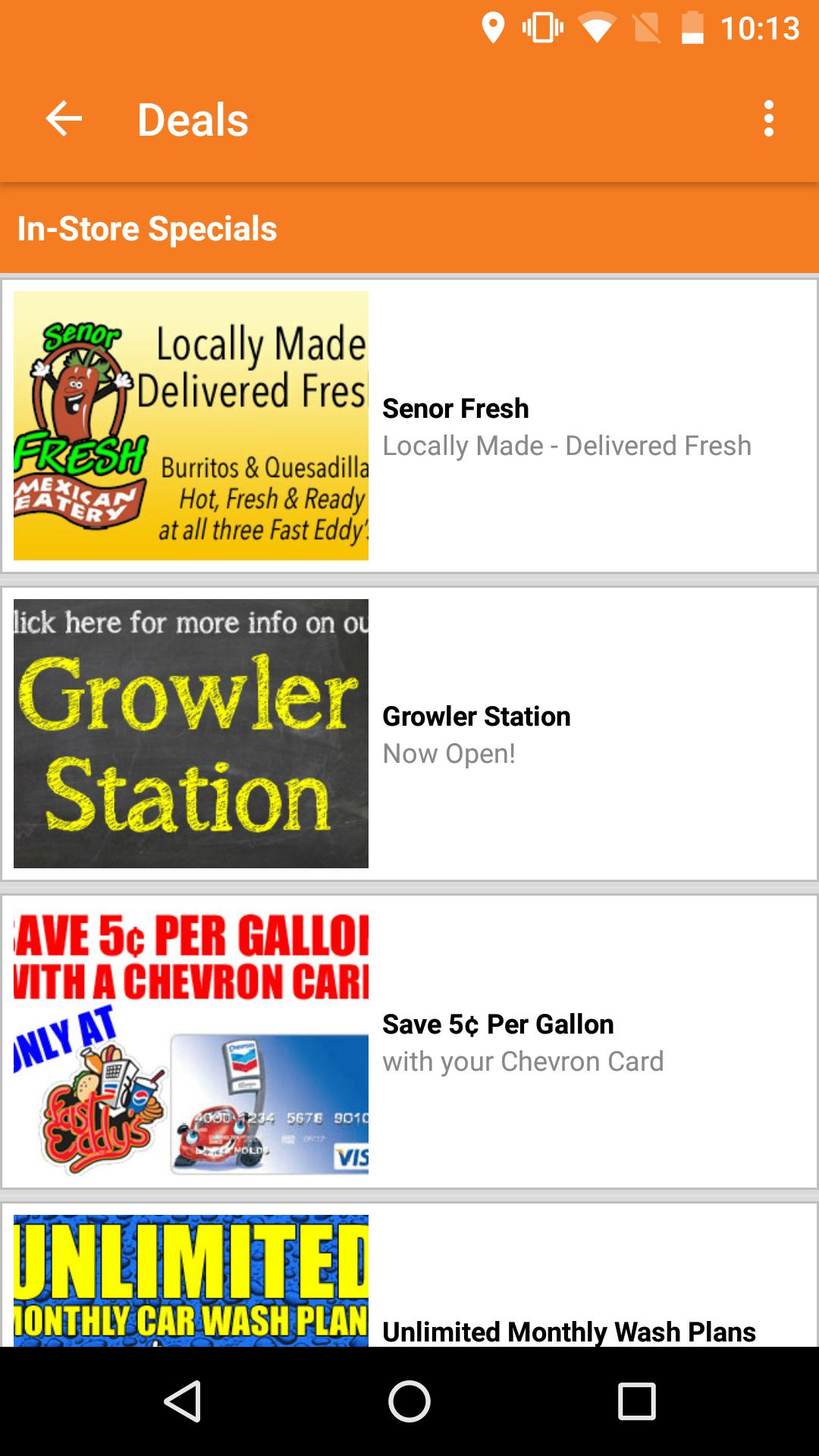This screenshot has height=1456, width=819.
Task: Select the Save 5¢ Per Gallon deal
Action: pos(531,1041)
